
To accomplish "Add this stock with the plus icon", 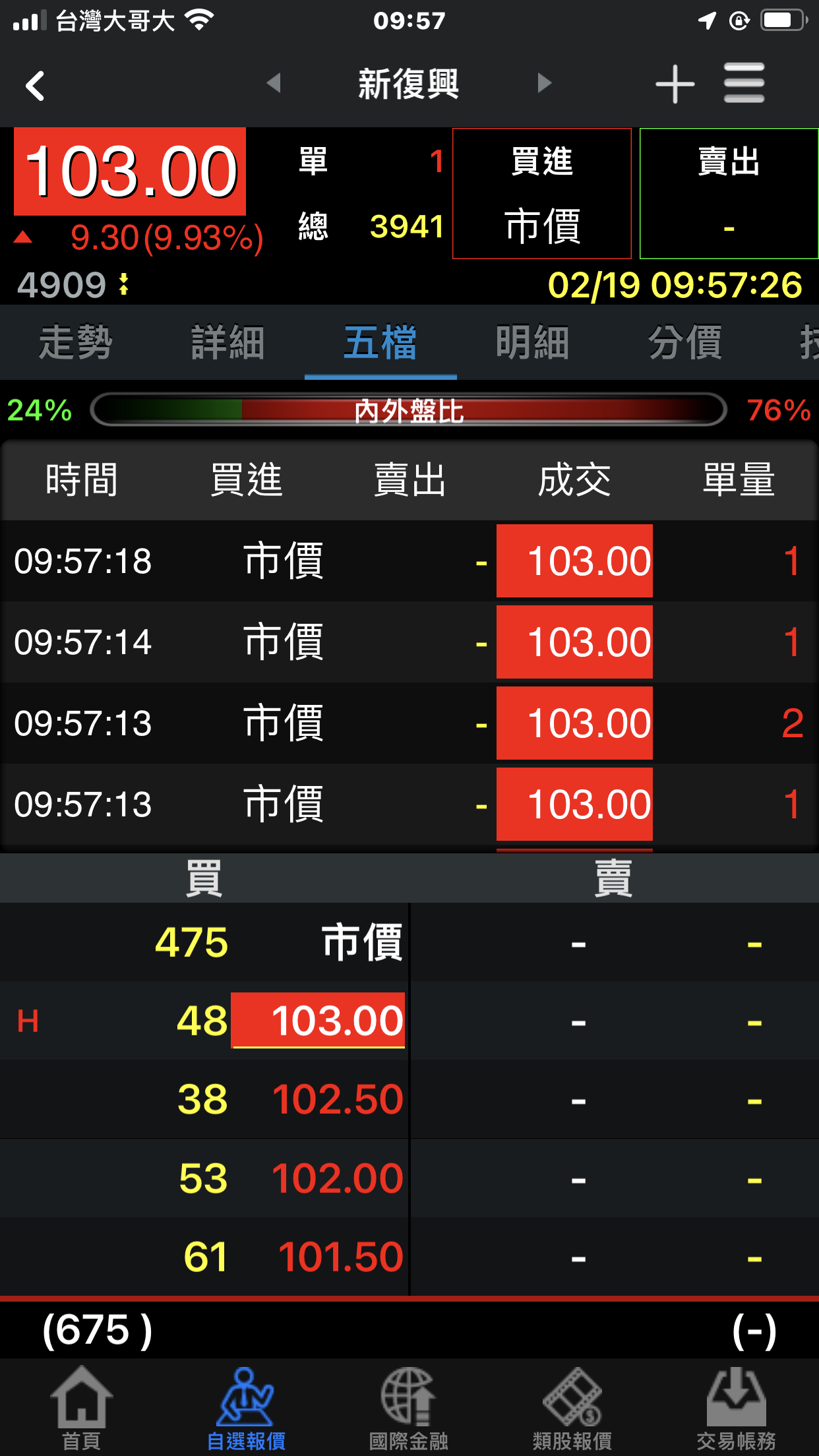I will (x=675, y=84).
